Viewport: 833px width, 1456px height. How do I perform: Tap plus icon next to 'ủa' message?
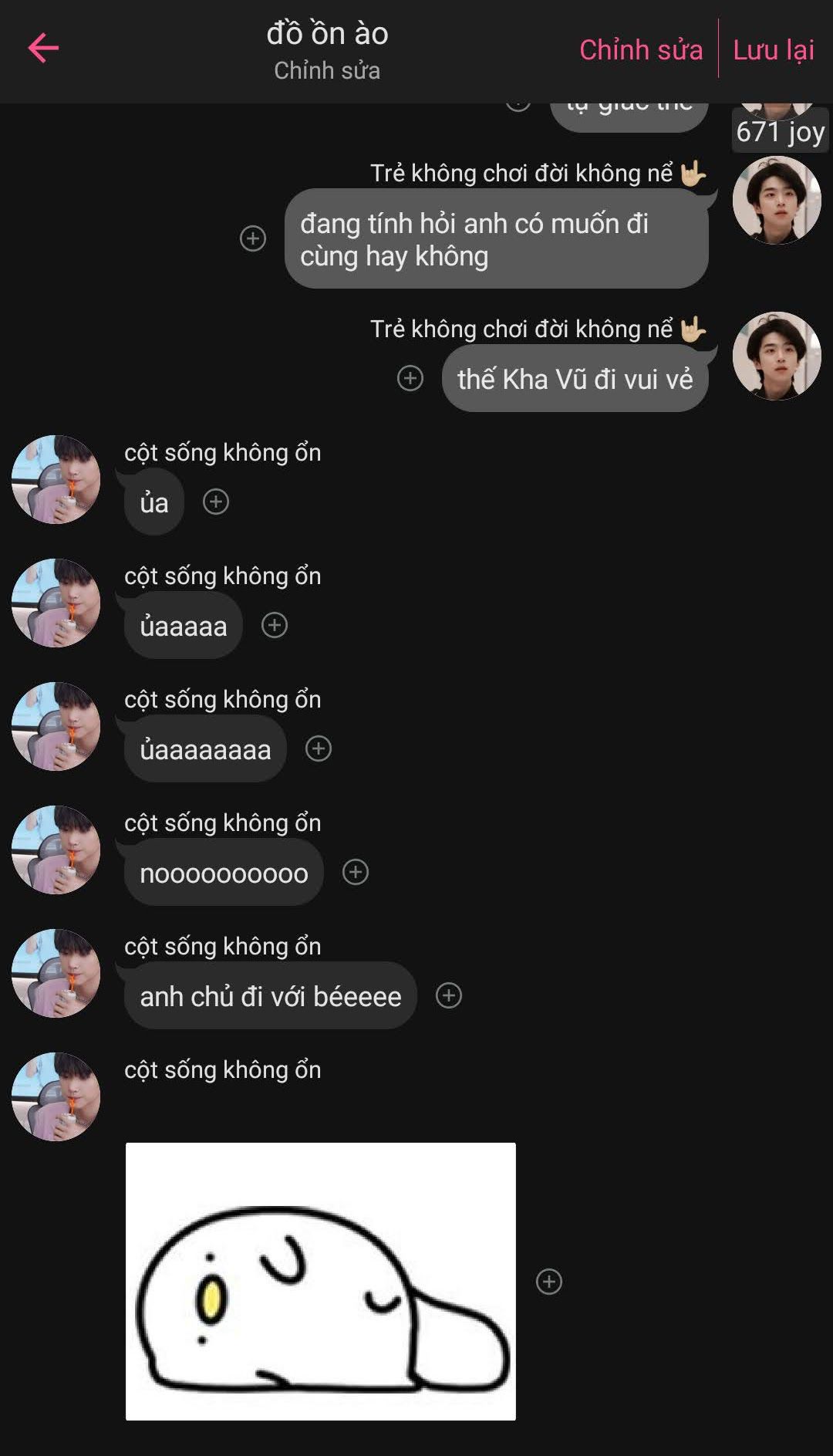click(x=216, y=502)
